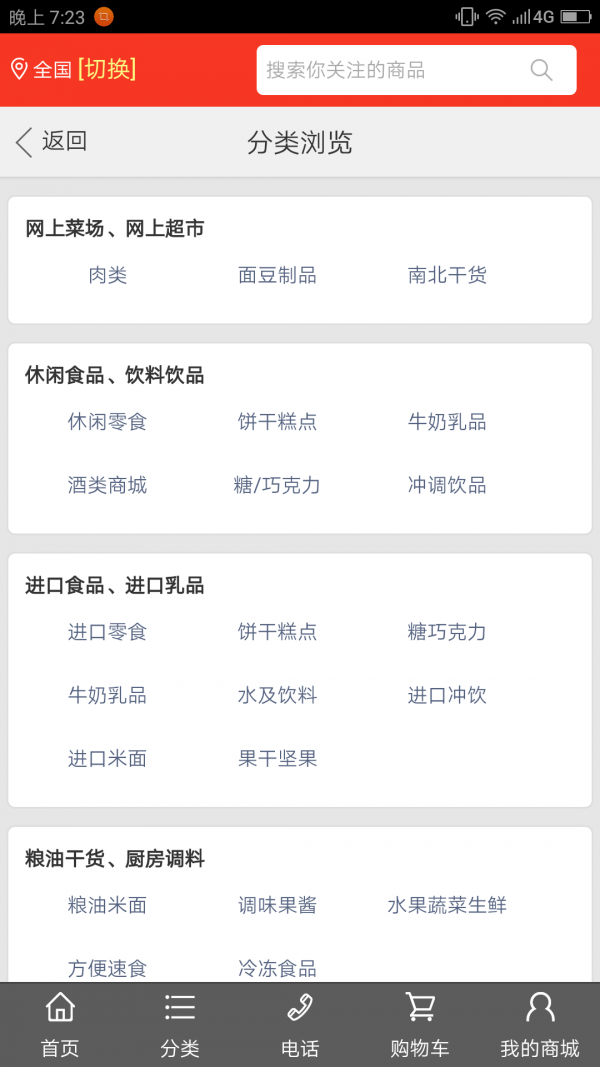Tap the magnifier search icon
This screenshot has height=1067, width=600.
pyautogui.click(x=541, y=70)
